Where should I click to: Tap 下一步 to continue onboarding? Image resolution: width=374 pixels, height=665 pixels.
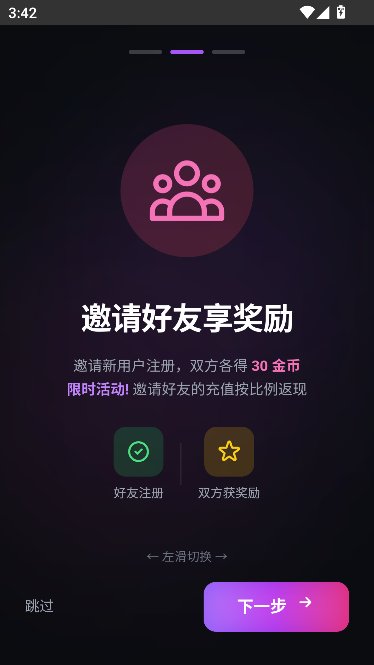(276, 606)
